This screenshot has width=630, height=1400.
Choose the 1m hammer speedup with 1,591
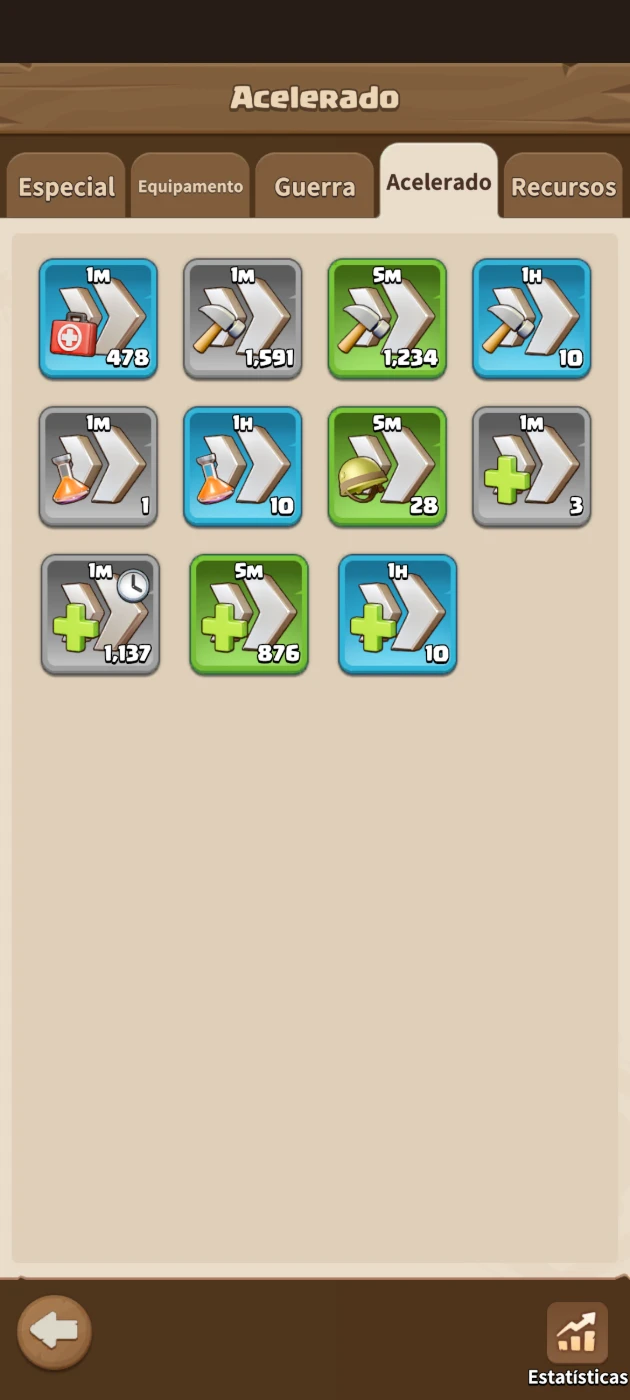243,319
